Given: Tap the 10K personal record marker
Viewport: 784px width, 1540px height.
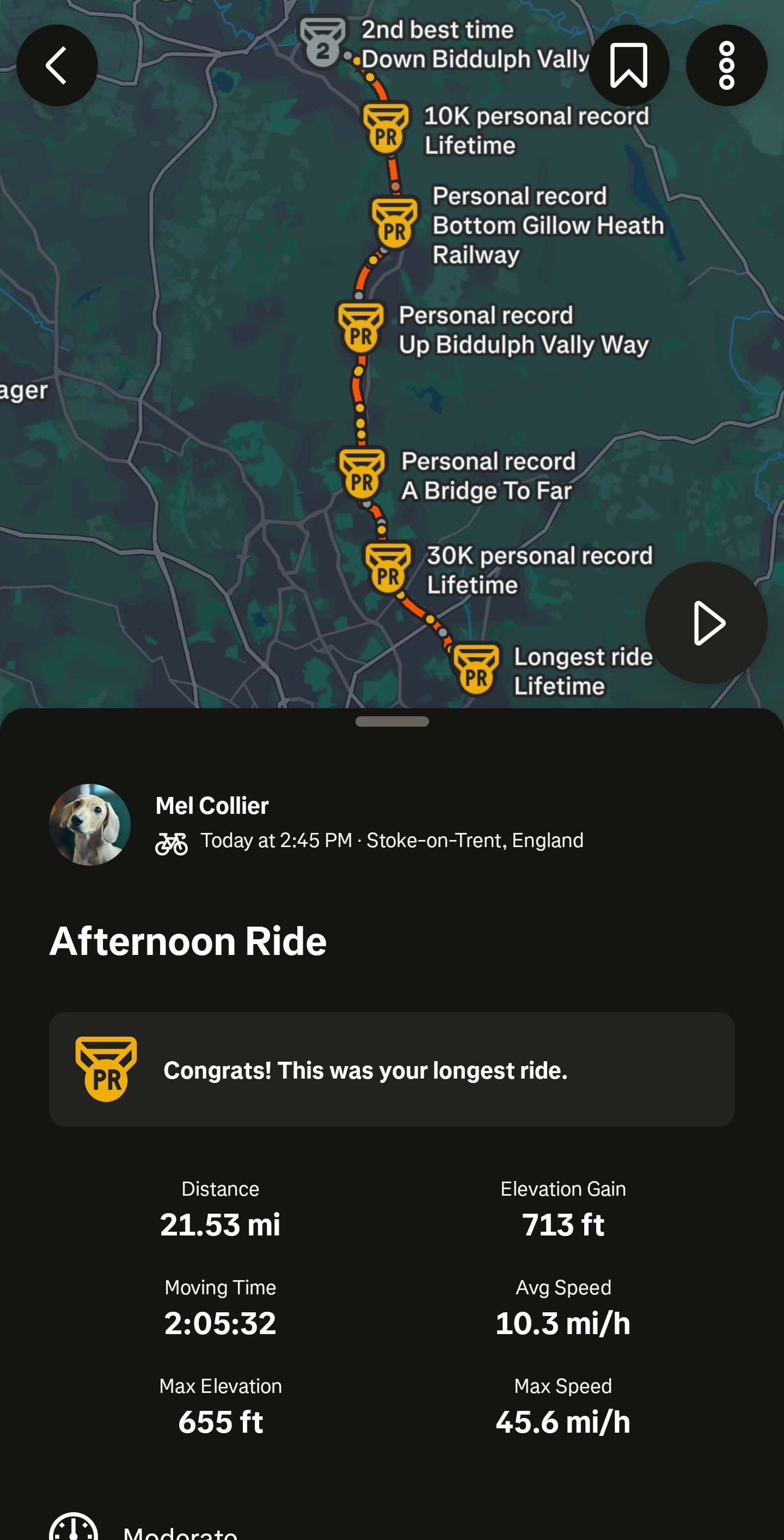Looking at the screenshot, I should click(386, 129).
